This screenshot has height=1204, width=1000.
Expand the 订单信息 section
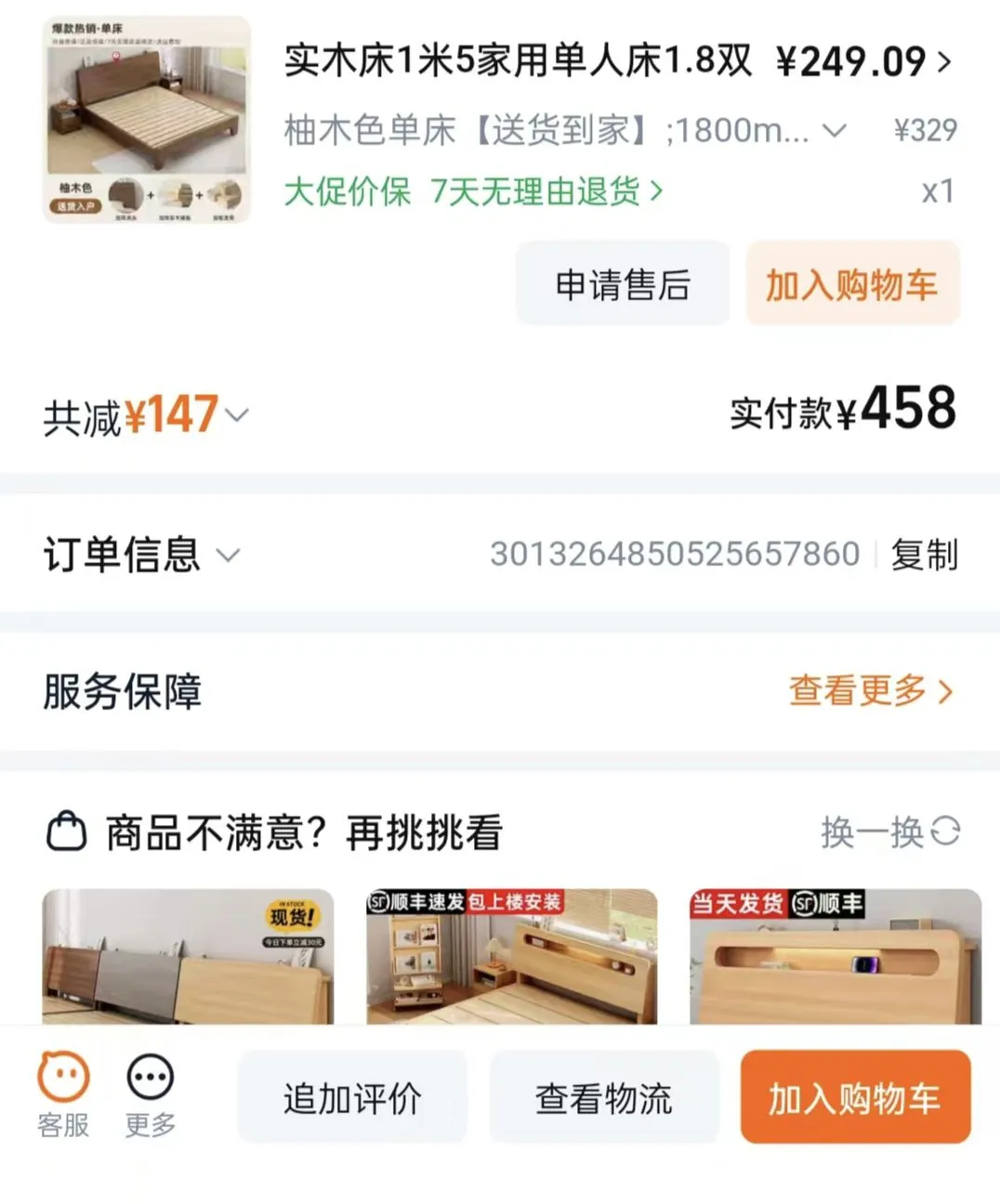141,556
